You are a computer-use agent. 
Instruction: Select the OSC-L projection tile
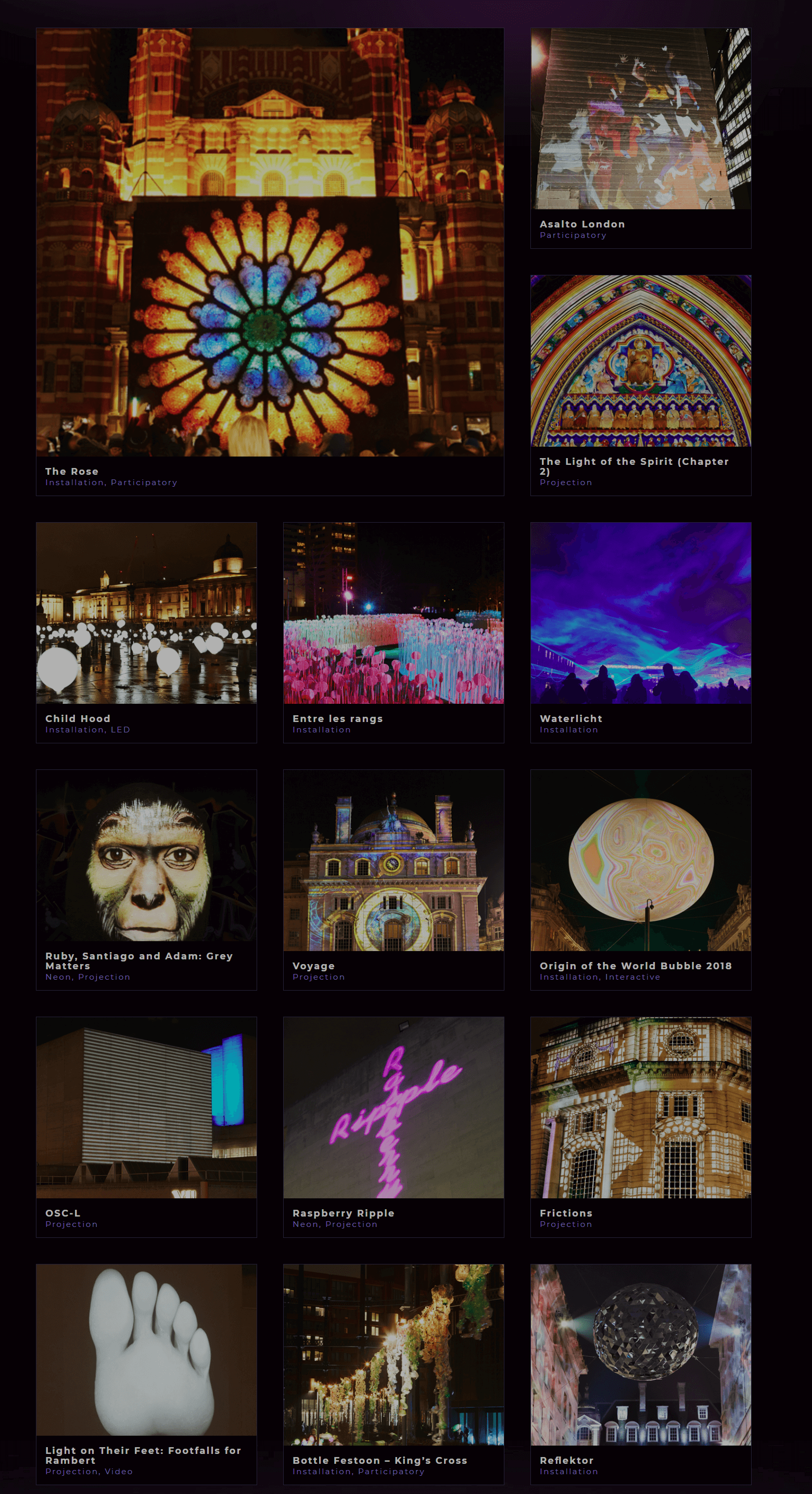tap(146, 1127)
